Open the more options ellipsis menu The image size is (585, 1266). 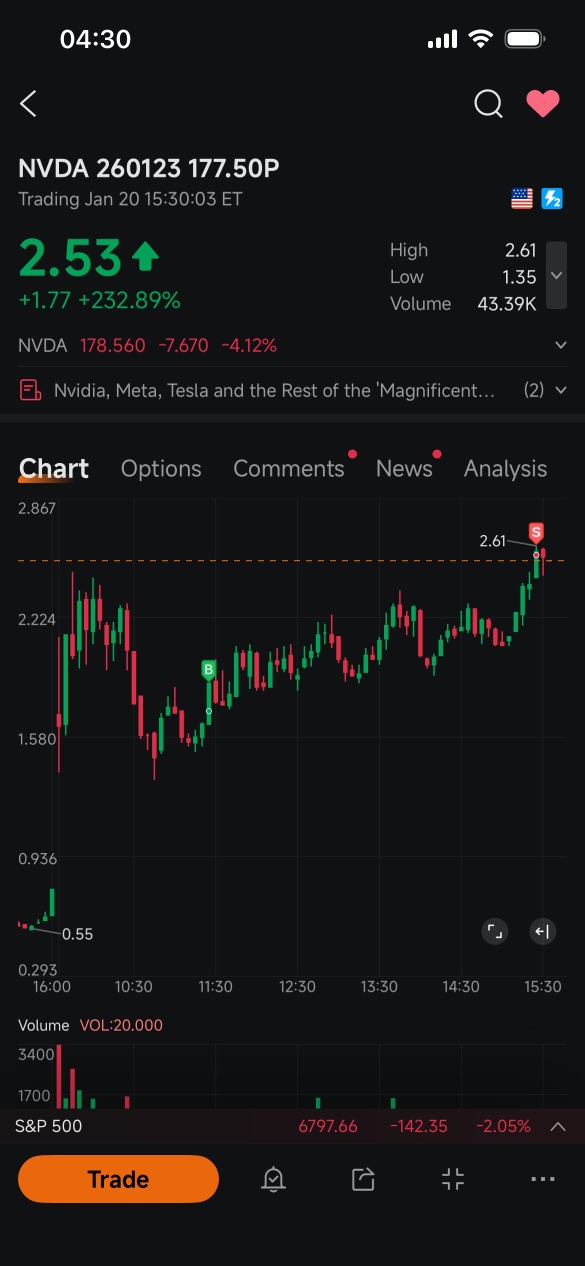click(x=543, y=1179)
